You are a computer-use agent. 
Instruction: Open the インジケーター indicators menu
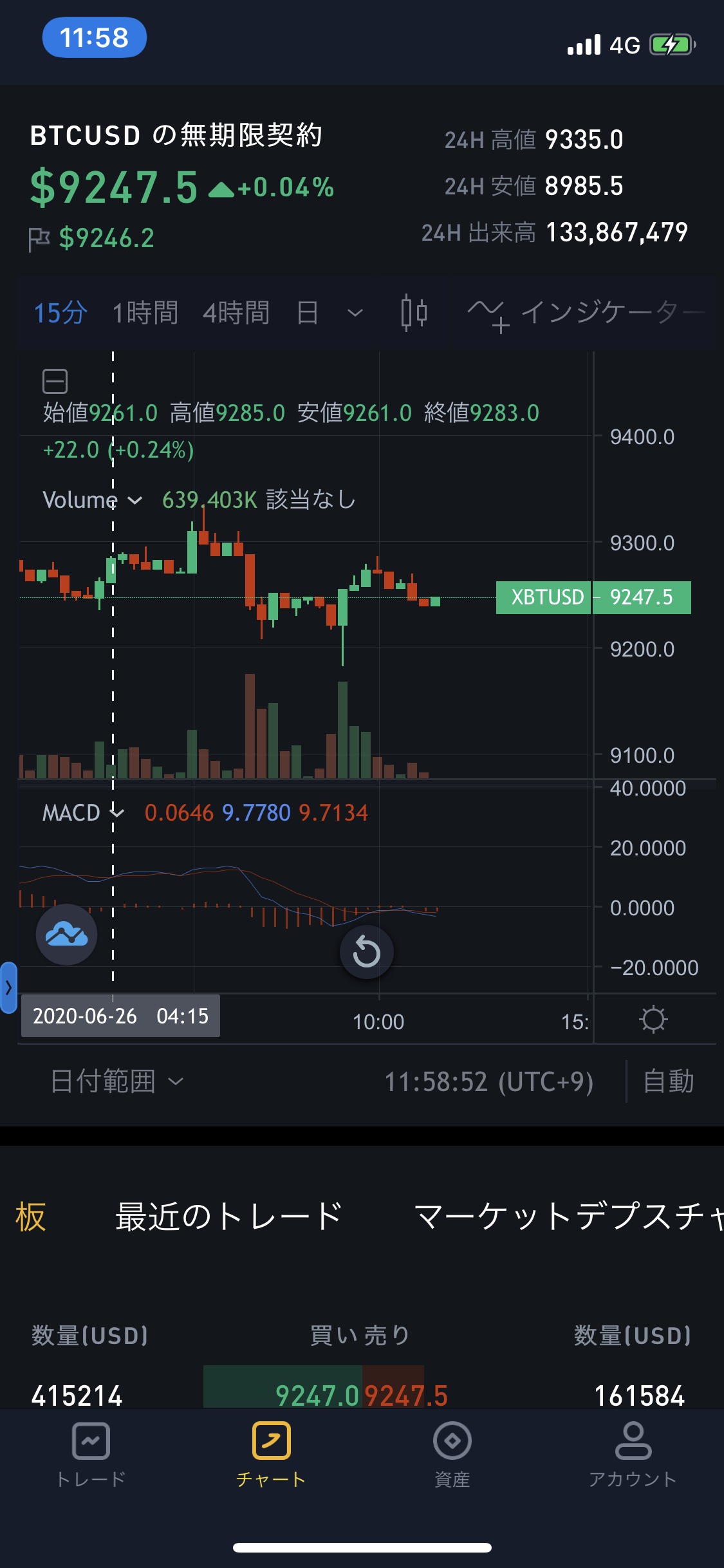click(x=586, y=313)
